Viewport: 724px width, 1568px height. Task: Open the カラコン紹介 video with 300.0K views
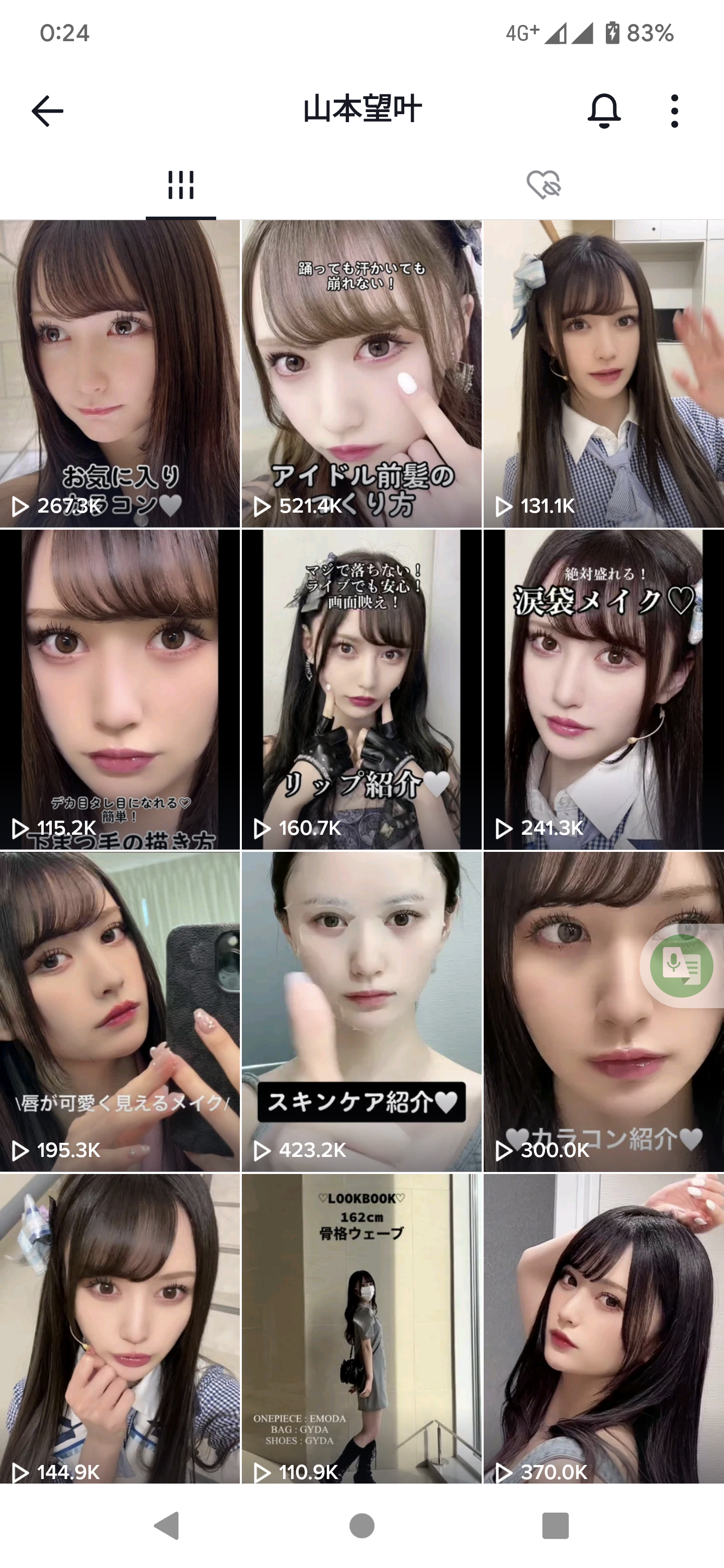(x=572, y=1035)
